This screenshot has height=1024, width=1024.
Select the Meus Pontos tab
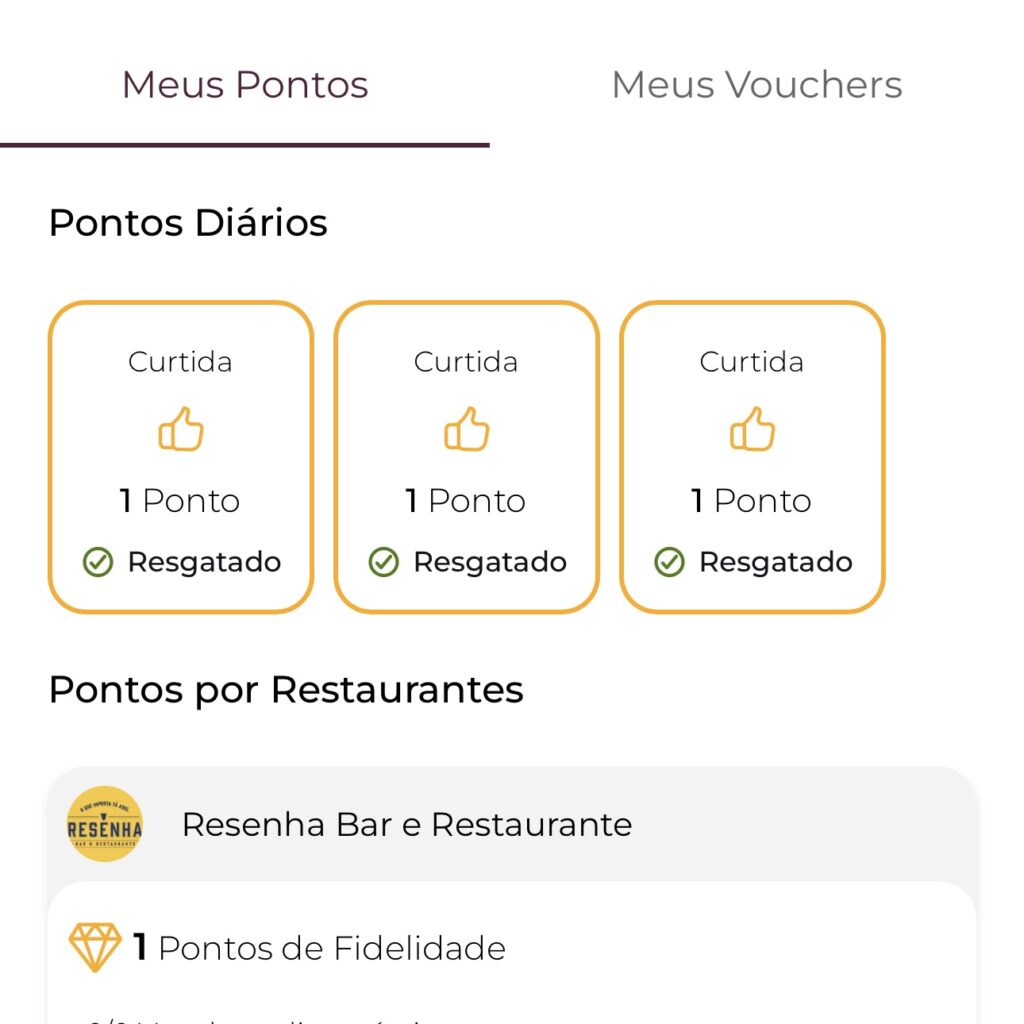pos(245,85)
